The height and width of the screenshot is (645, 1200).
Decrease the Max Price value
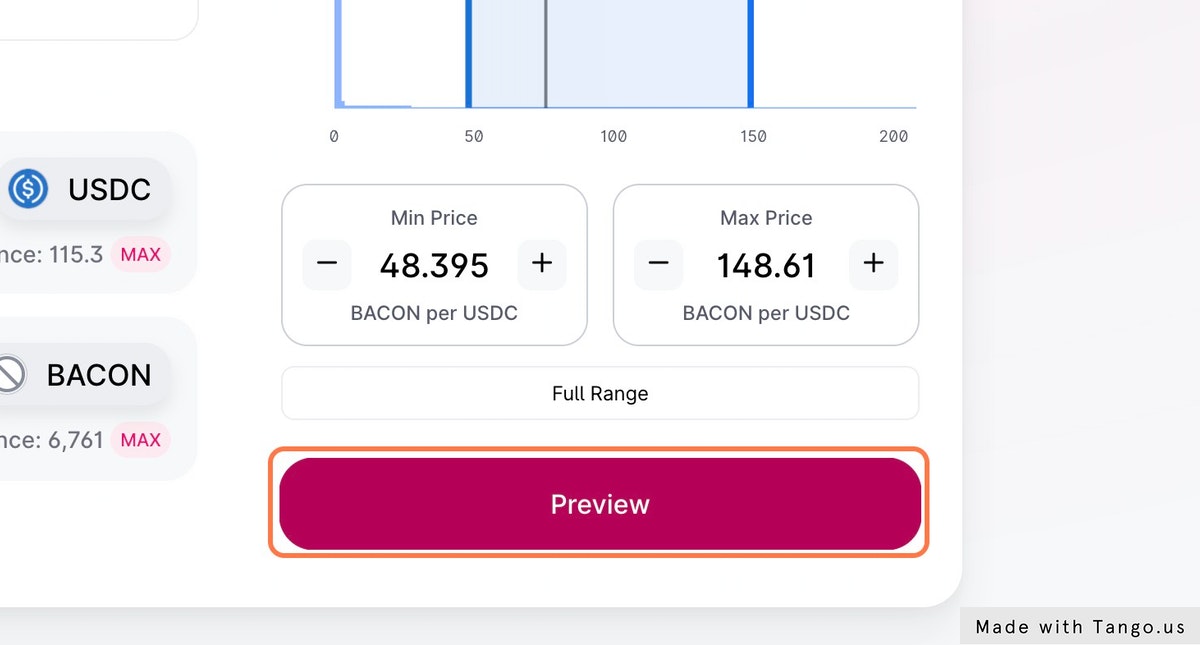coord(658,265)
